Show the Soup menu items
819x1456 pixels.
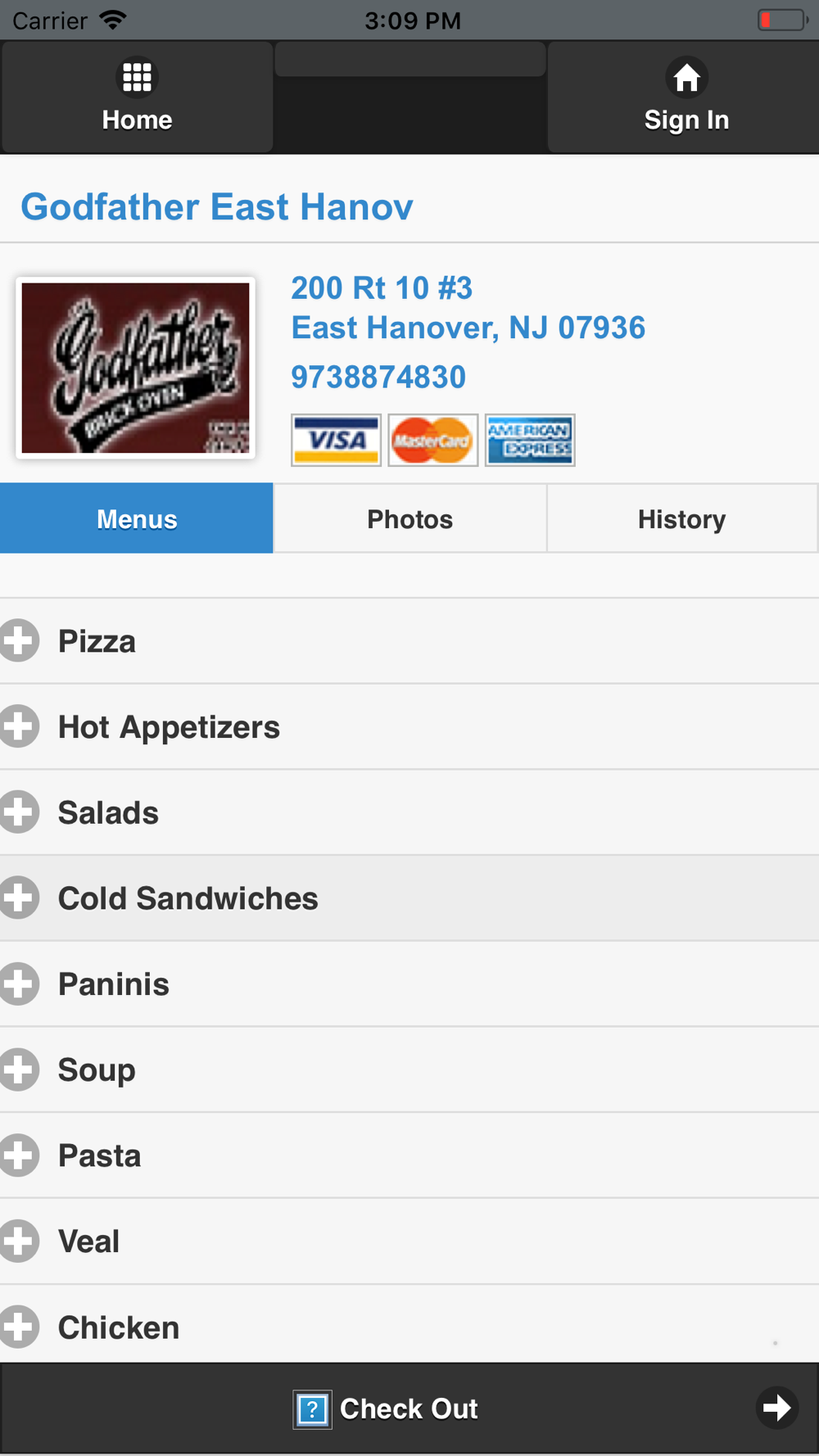tap(409, 1069)
